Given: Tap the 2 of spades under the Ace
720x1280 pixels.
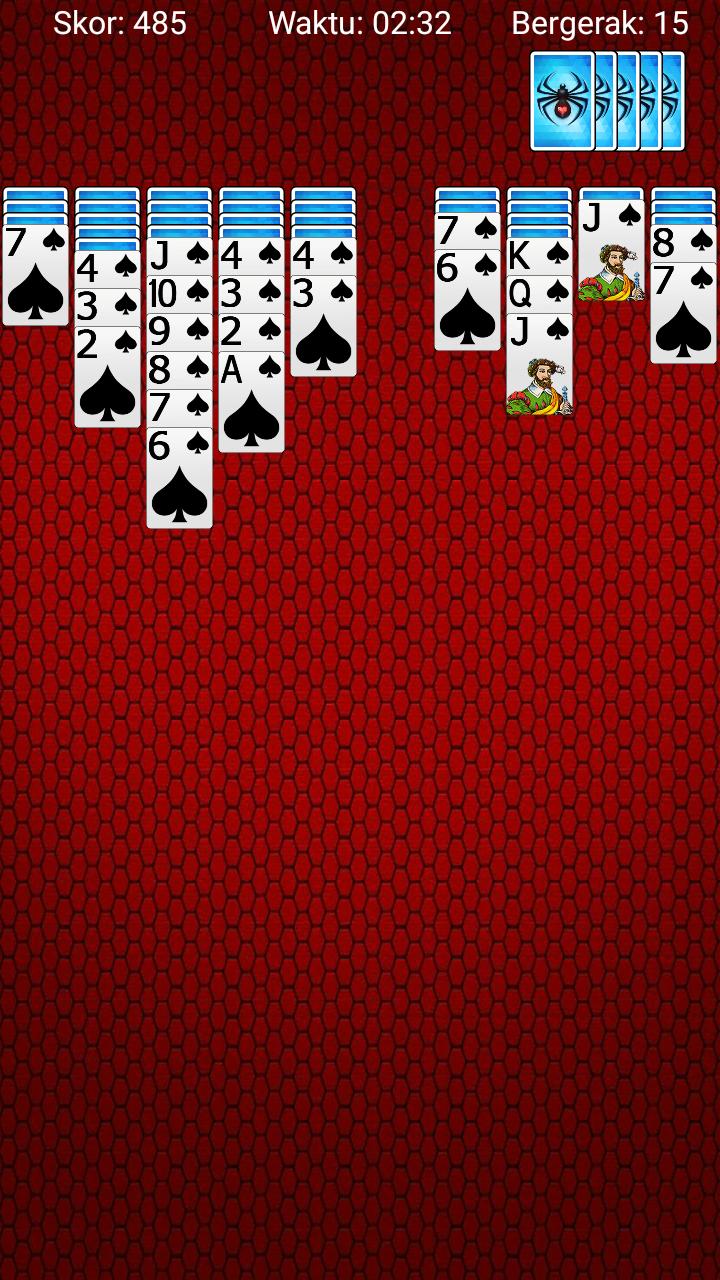Looking at the screenshot, I should (251, 332).
